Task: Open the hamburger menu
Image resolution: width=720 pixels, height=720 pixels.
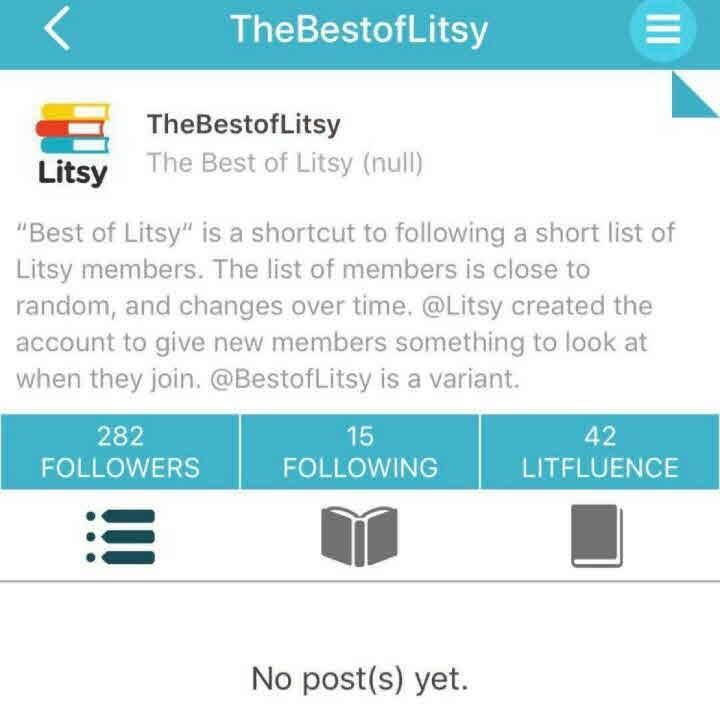Action: point(661,30)
